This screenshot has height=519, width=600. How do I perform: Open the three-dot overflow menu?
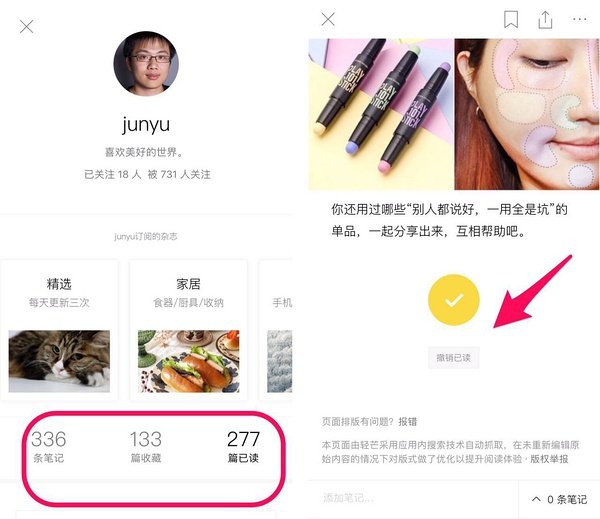point(580,19)
